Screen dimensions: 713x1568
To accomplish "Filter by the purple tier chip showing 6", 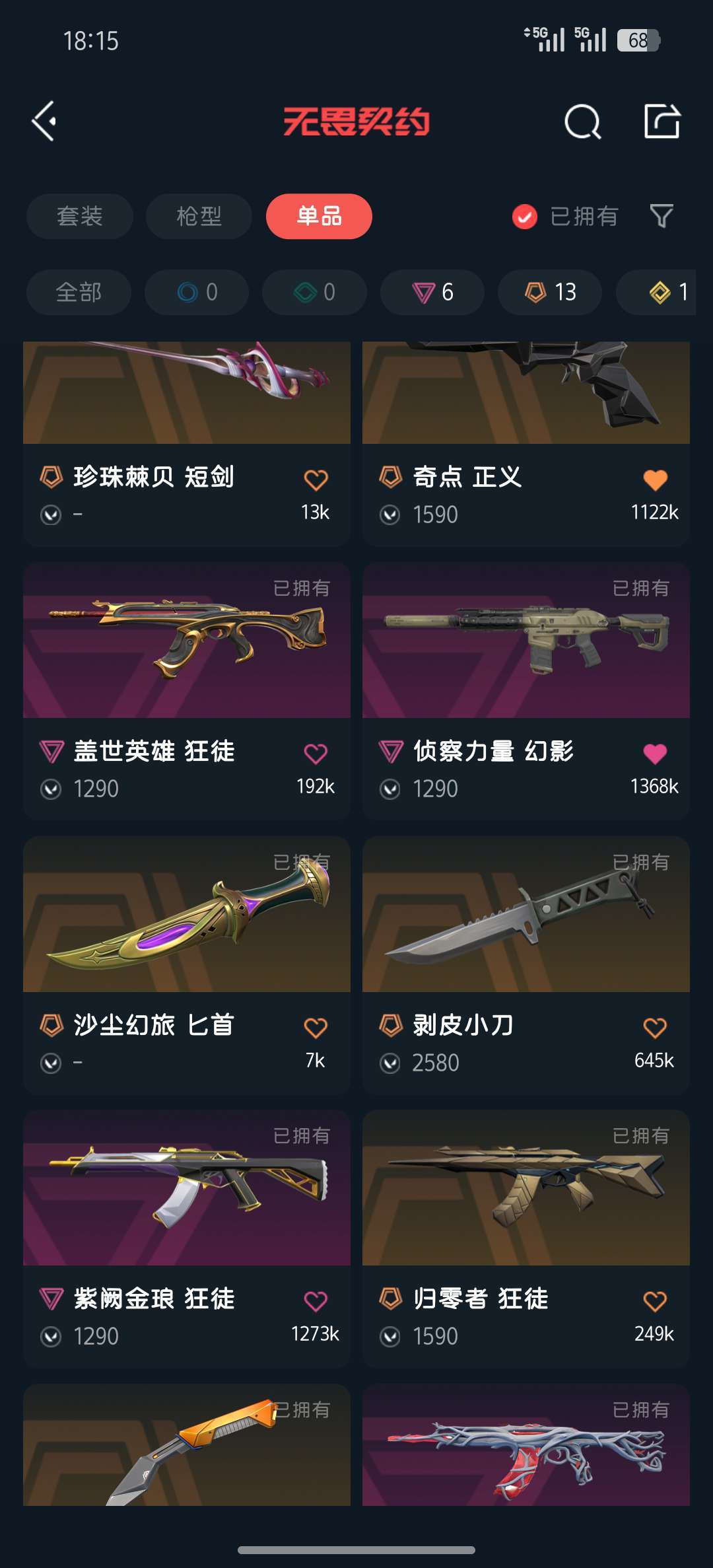I will pos(432,292).
